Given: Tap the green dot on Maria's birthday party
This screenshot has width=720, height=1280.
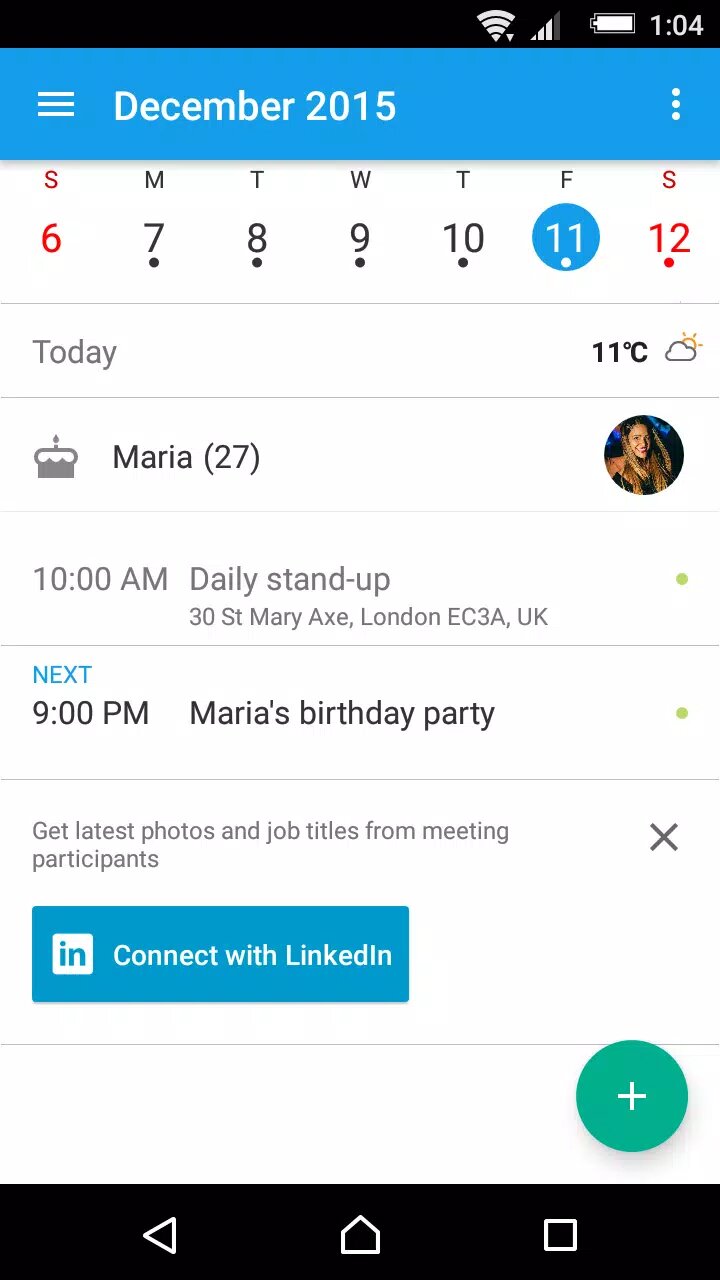Looking at the screenshot, I should click(682, 713).
